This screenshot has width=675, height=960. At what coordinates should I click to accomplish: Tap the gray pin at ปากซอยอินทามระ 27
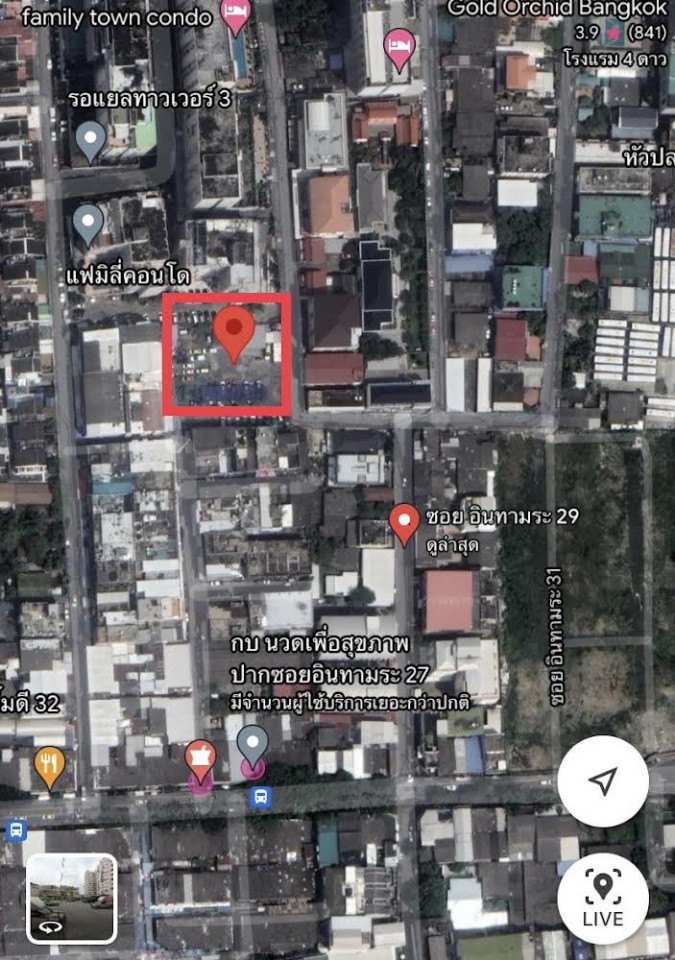coord(252,746)
